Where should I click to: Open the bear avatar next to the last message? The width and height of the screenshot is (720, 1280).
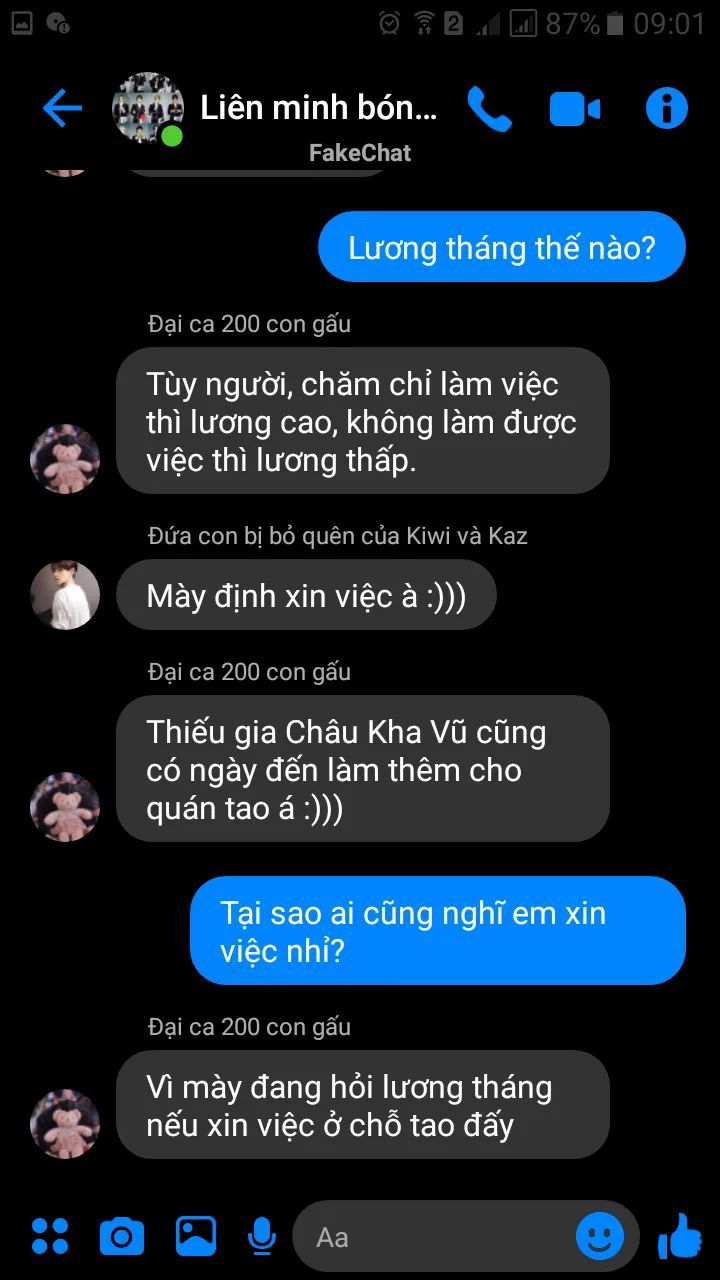(66, 1123)
